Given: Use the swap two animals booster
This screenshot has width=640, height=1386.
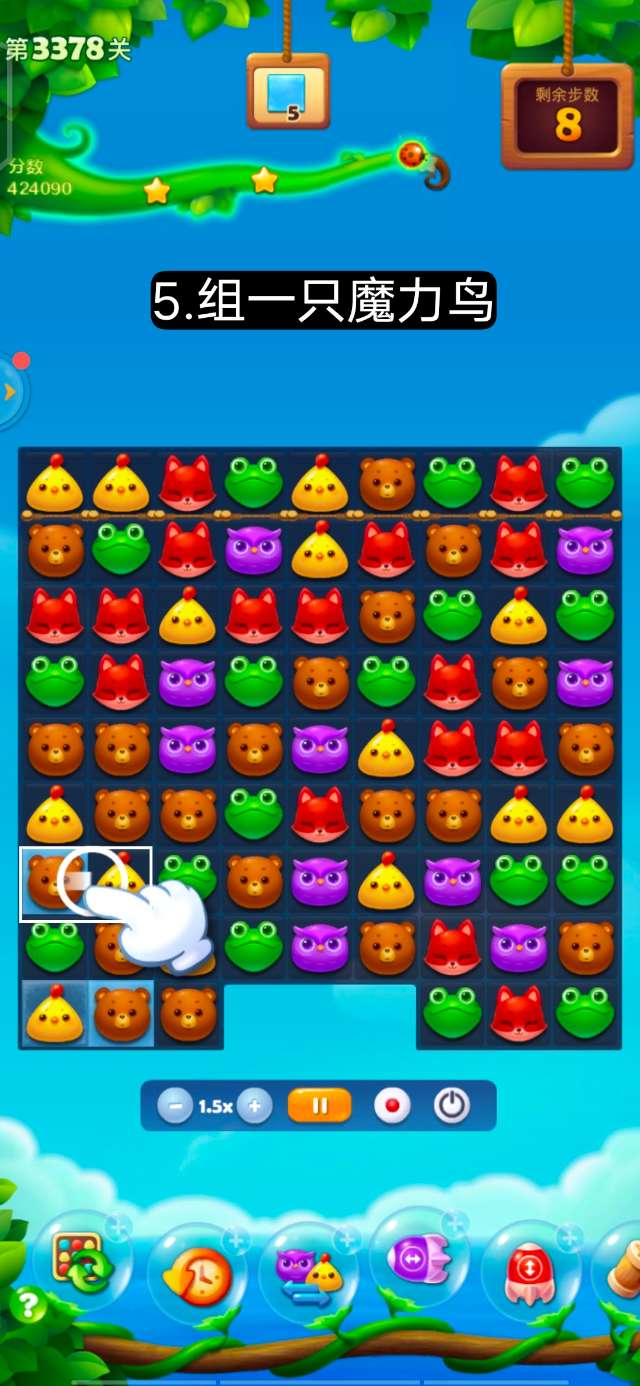Looking at the screenshot, I should pyautogui.click(x=309, y=1272).
